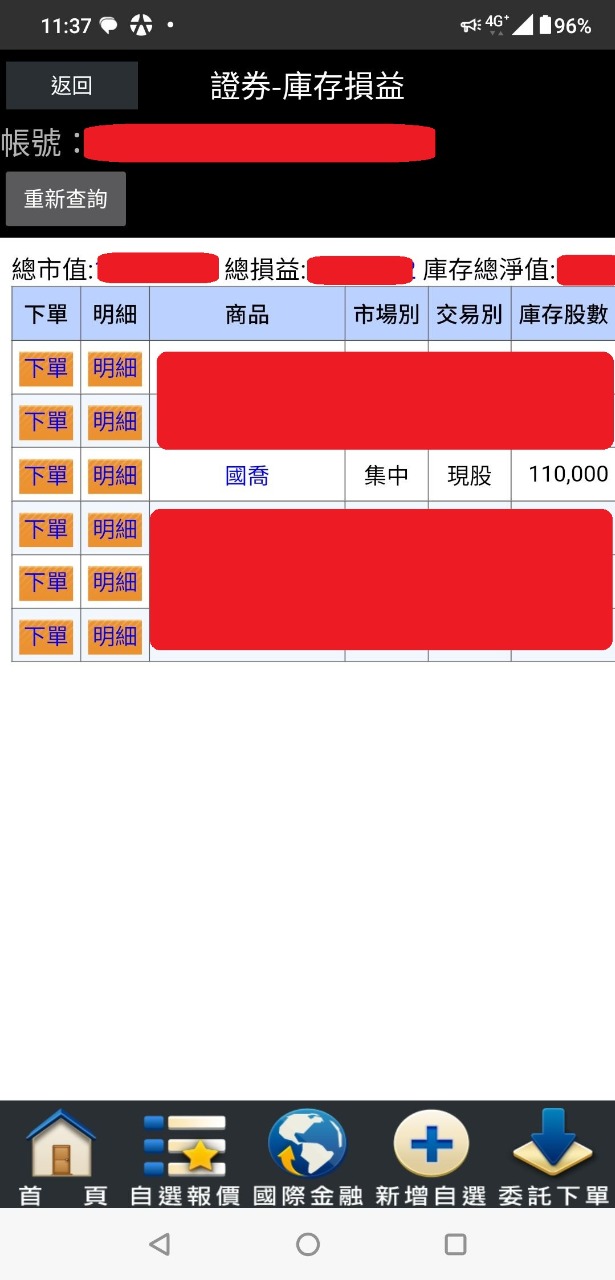Viewport: 615px width, 1280px height.
Task: Open 國際金融 international finance
Action: coord(308,1156)
